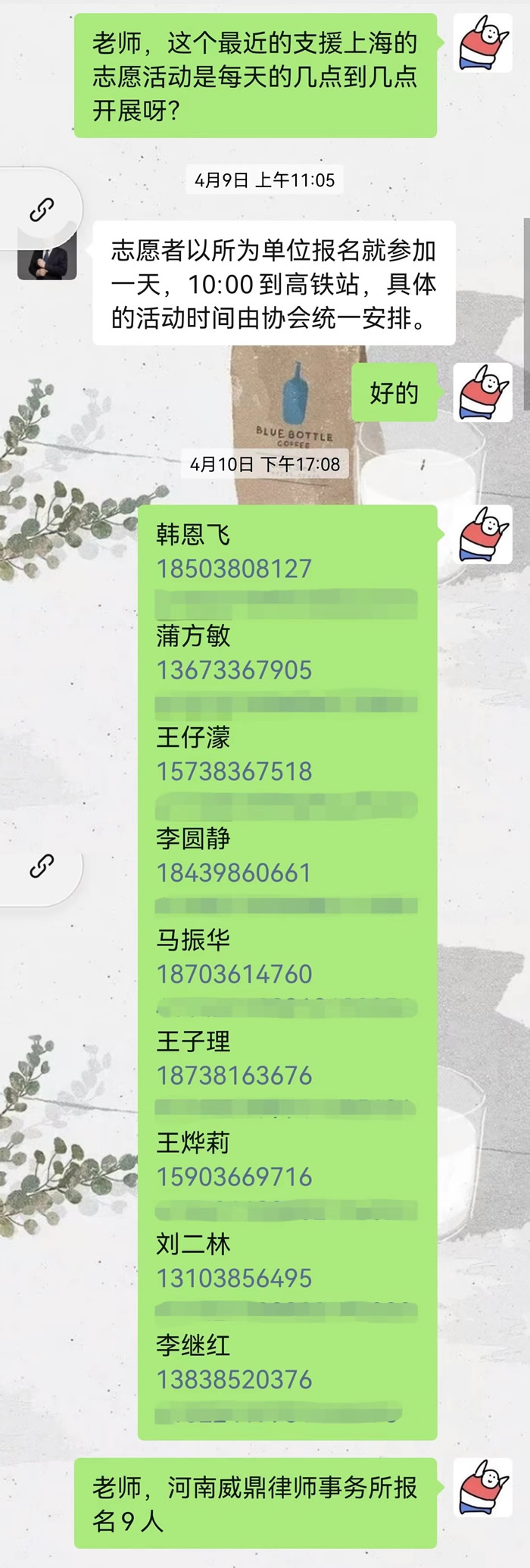Call 18503808127 listed under 韩恩飞
This screenshot has width=530, height=1568.
(234, 569)
